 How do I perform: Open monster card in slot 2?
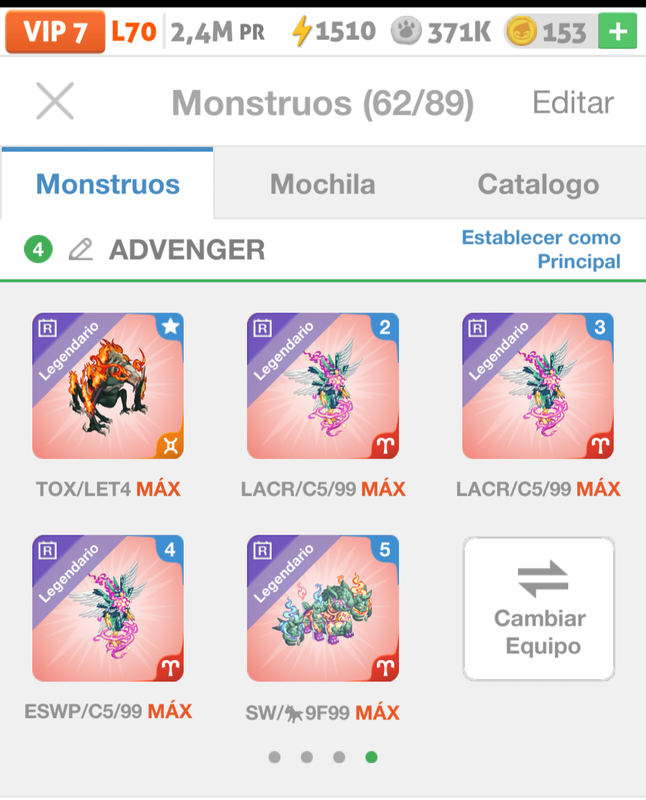323,386
